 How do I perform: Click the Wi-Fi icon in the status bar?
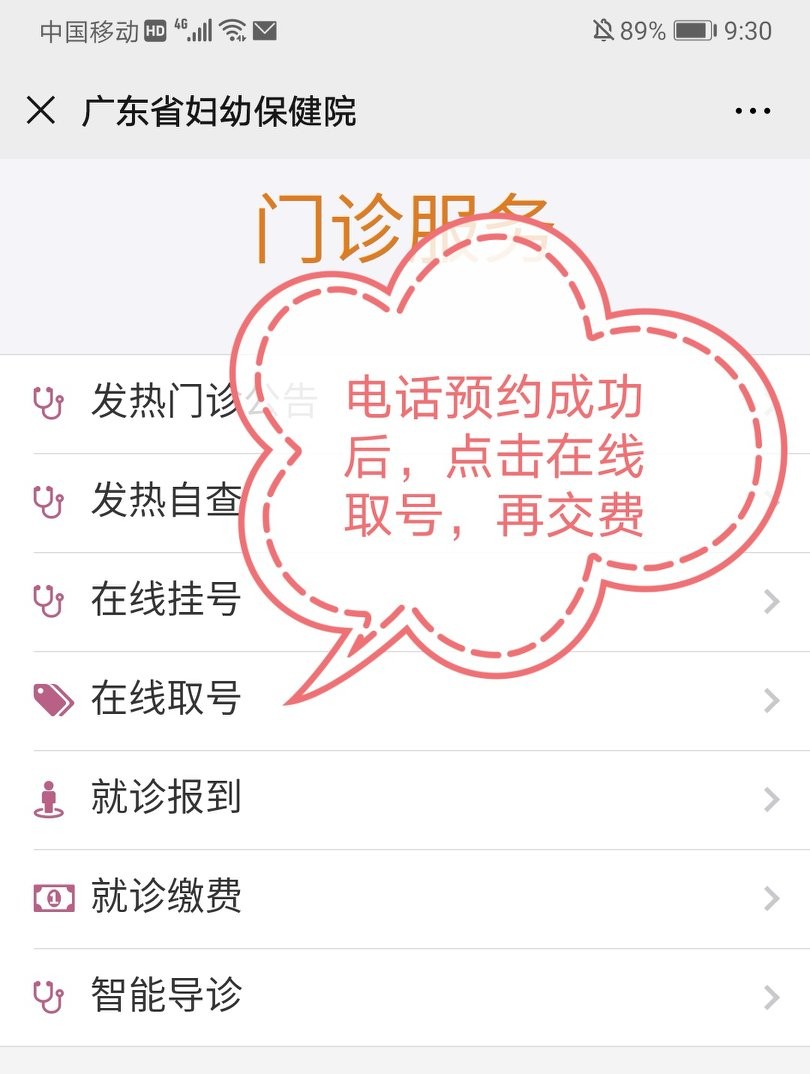point(233,31)
